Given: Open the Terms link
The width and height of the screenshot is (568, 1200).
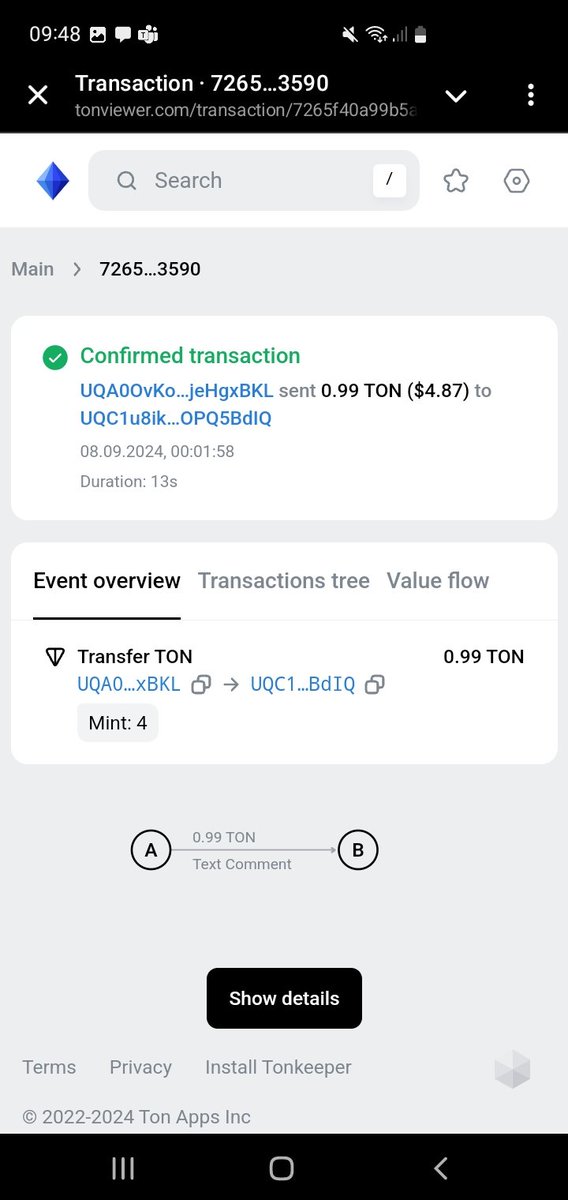Looking at the screenshot, I should [x=49, y=1067].
